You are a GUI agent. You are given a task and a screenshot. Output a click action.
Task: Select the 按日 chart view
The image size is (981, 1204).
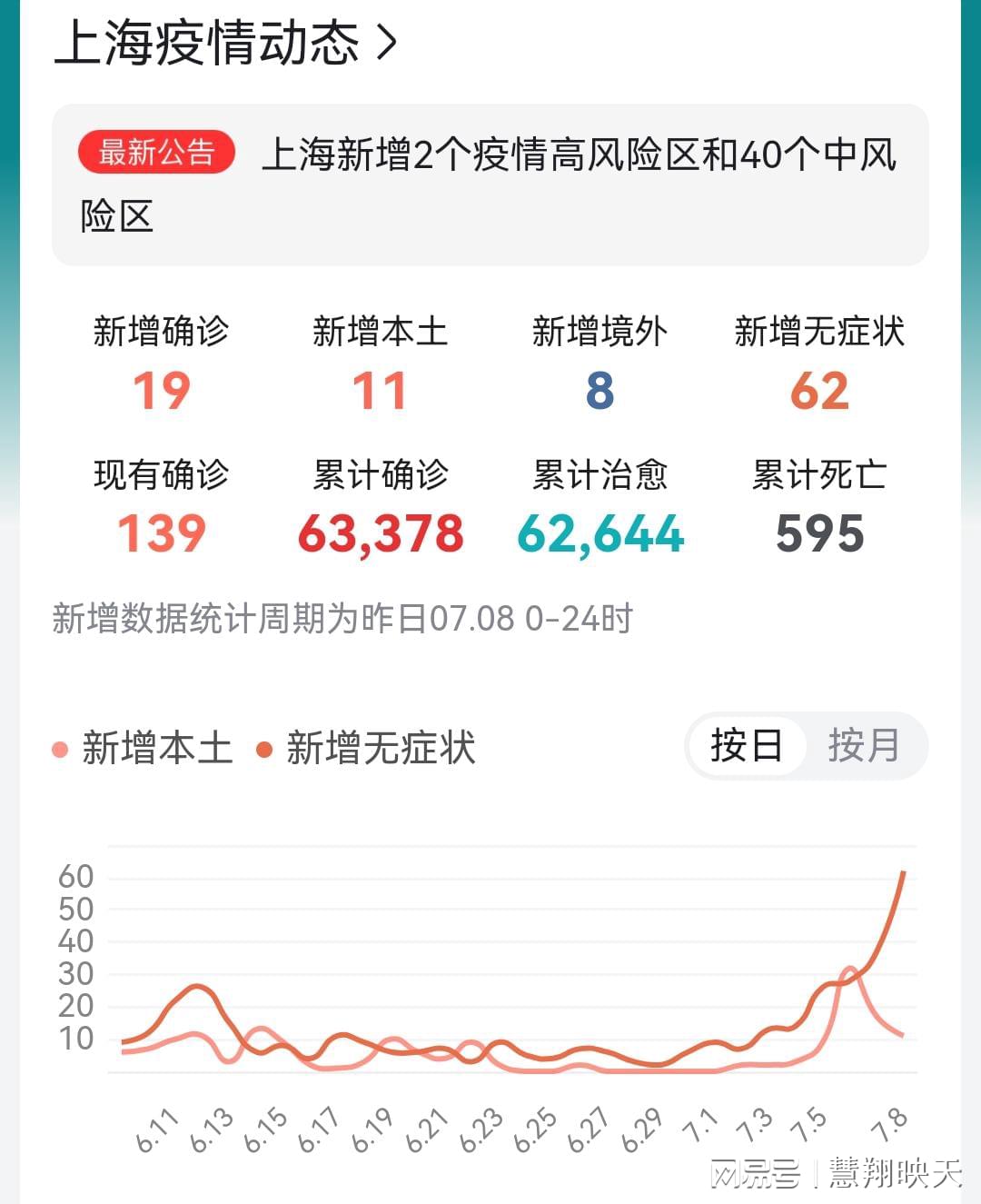click(x=747, y=746)
